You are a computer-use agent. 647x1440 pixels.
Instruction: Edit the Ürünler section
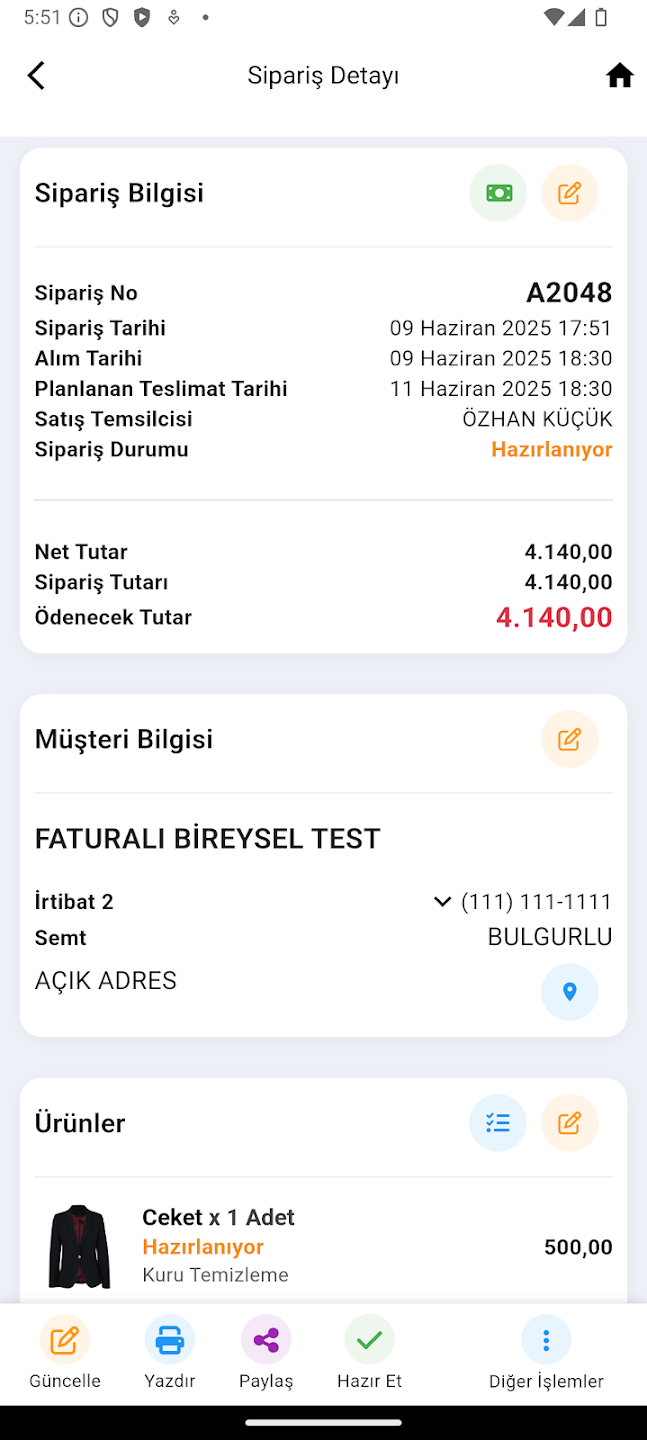click(x=570, y=1123)
